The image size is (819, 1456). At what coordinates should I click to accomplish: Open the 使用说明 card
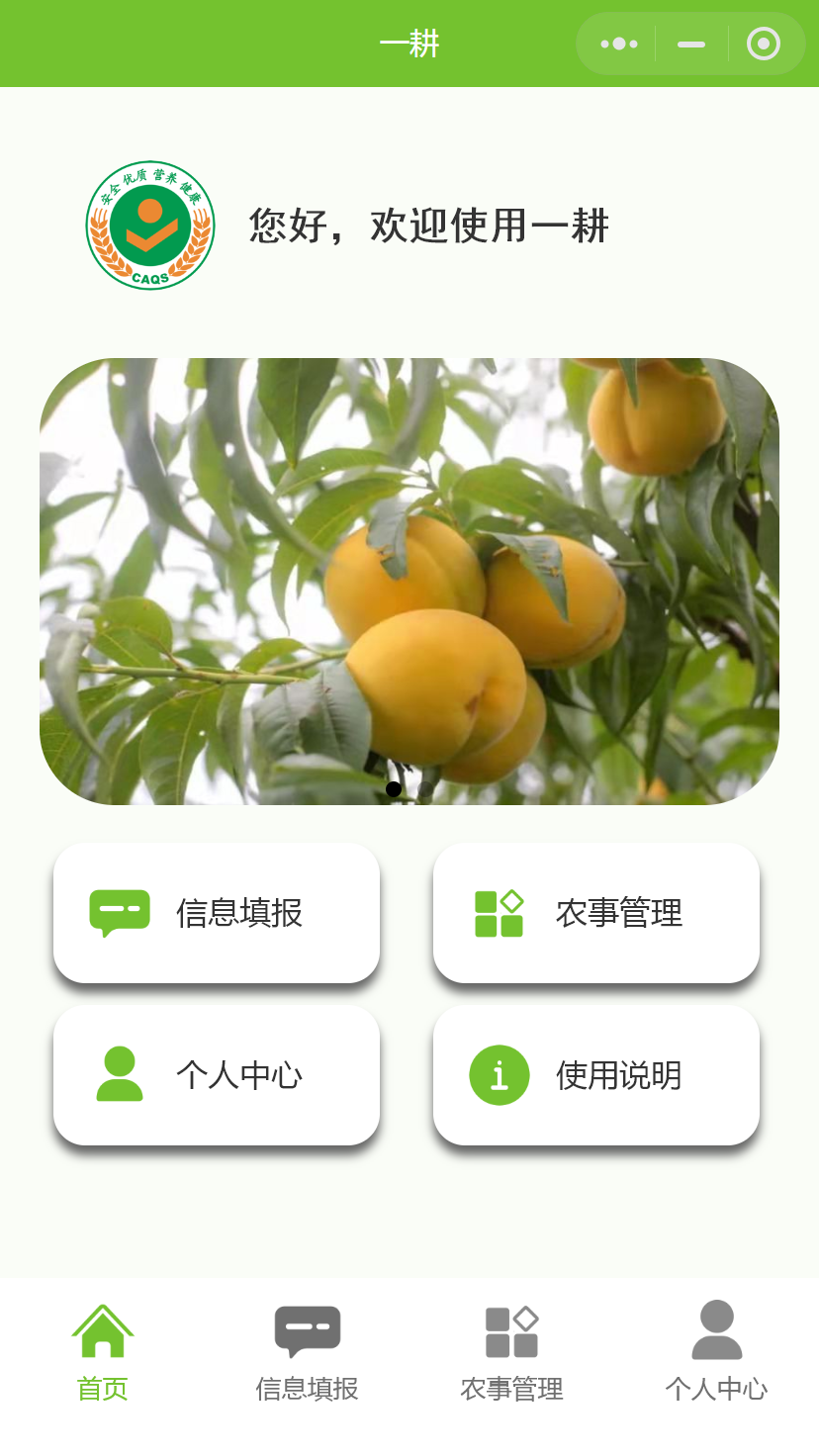coord(596,1075)
